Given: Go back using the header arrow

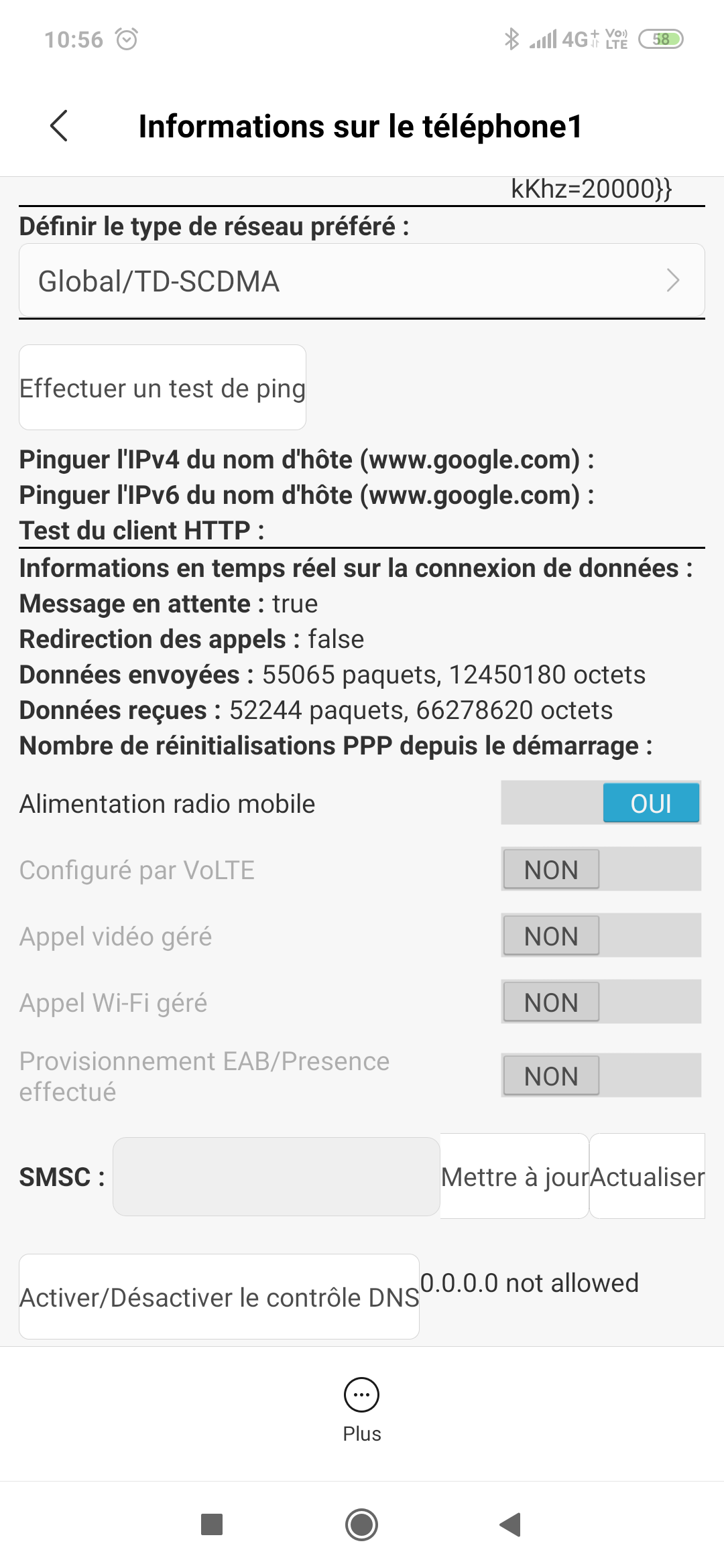Looking at the screenshot, I should click(x=59, y=126).
